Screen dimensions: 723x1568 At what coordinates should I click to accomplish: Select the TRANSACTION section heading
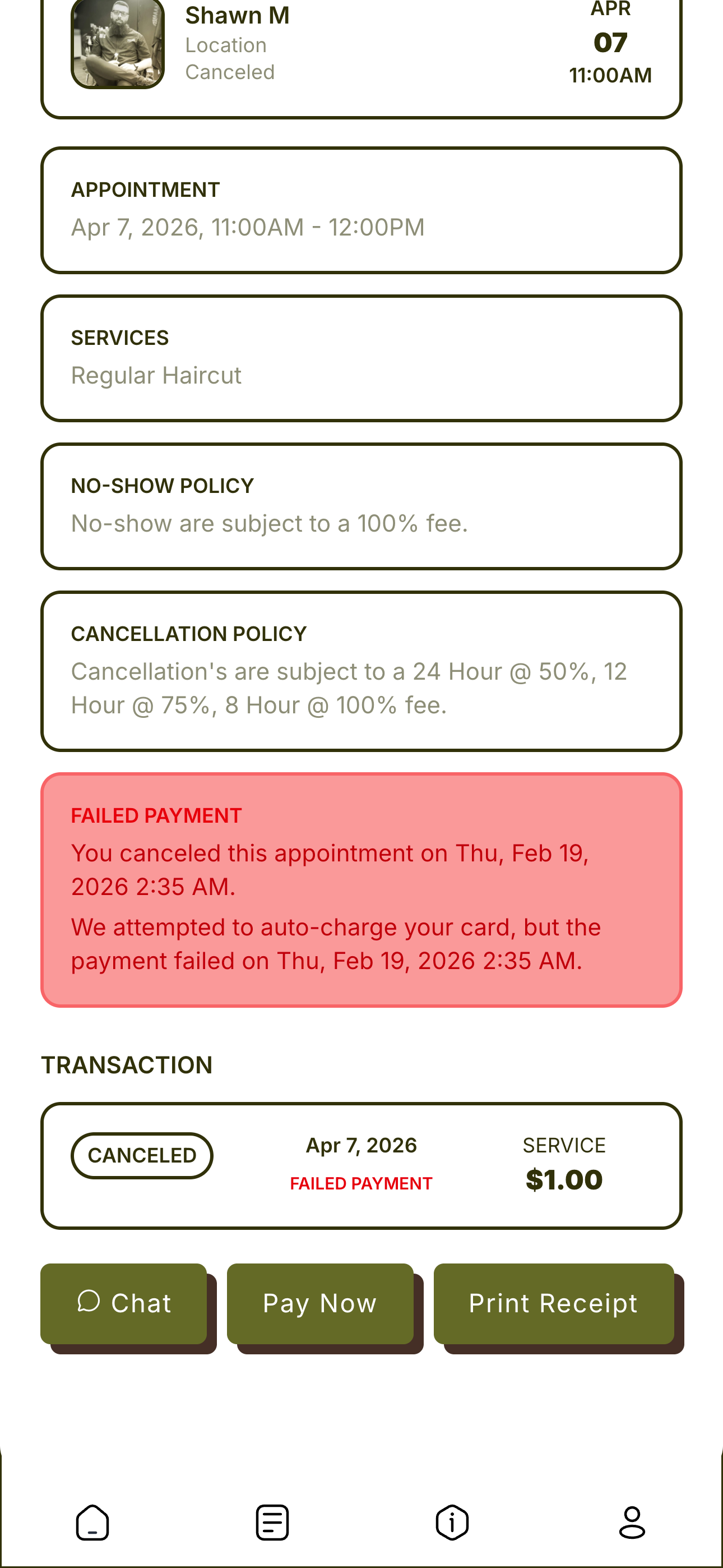click(x=126, y=1064)
